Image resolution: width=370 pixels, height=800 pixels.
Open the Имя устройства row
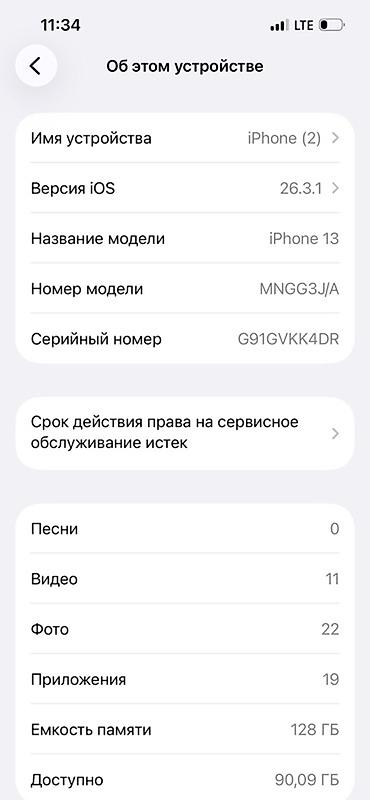pos(185,138)
